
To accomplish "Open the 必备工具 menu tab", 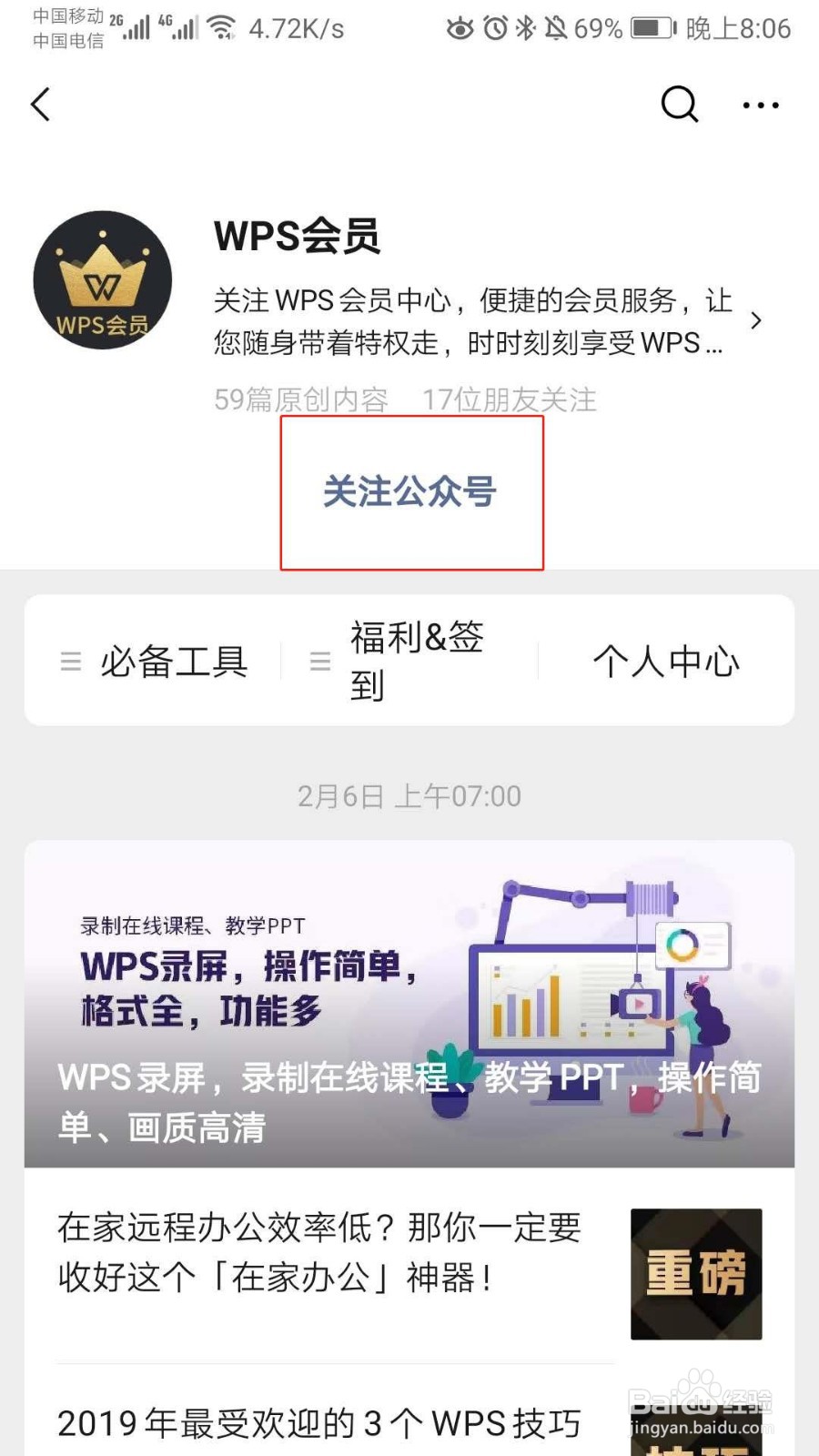I will click(175, 661).
